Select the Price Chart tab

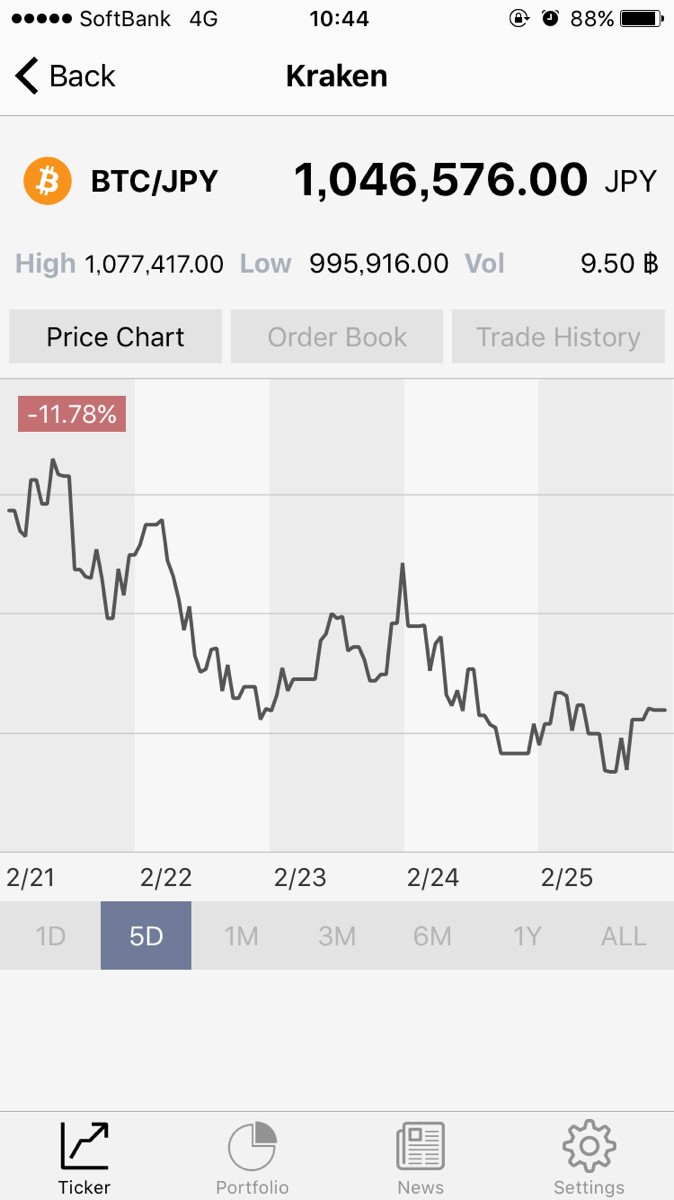point(115,337)
